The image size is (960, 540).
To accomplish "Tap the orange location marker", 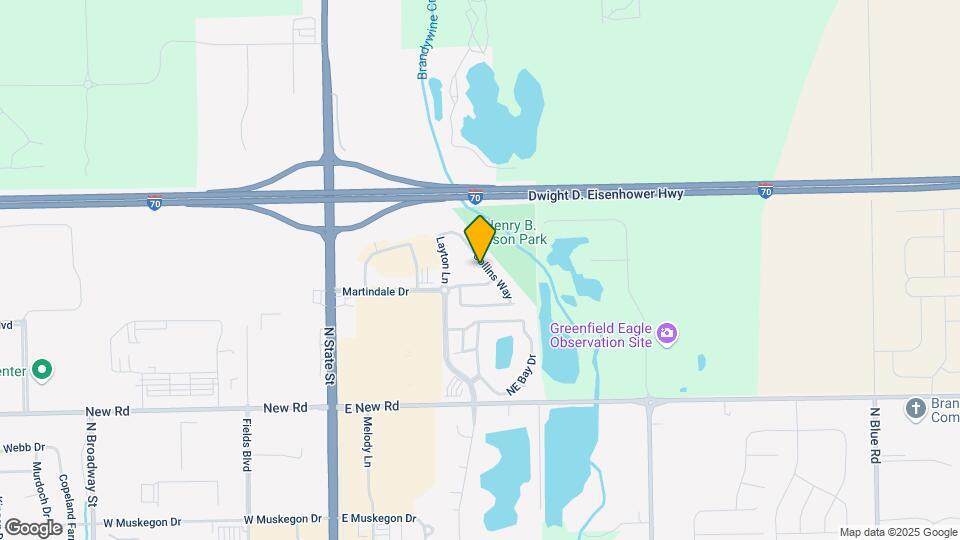I will [480, 238].
